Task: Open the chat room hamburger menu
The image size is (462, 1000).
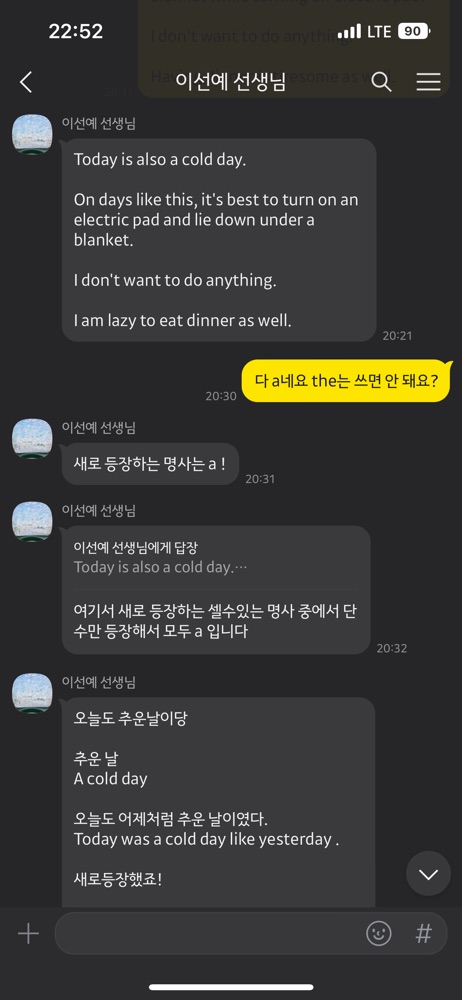Action: [428, 82]
